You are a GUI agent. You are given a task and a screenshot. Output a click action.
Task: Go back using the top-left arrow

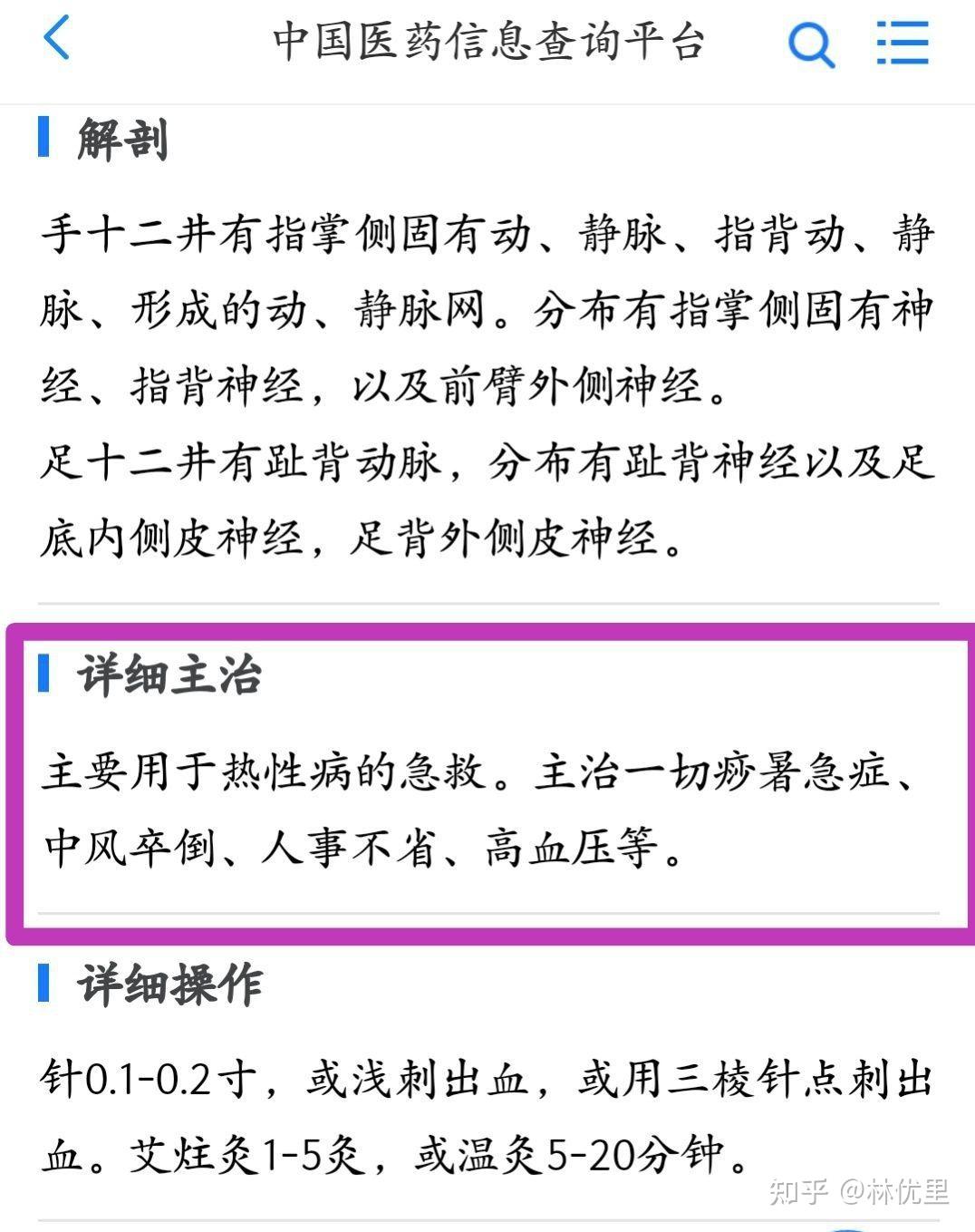pyautogui.click(x=56, y=39)
